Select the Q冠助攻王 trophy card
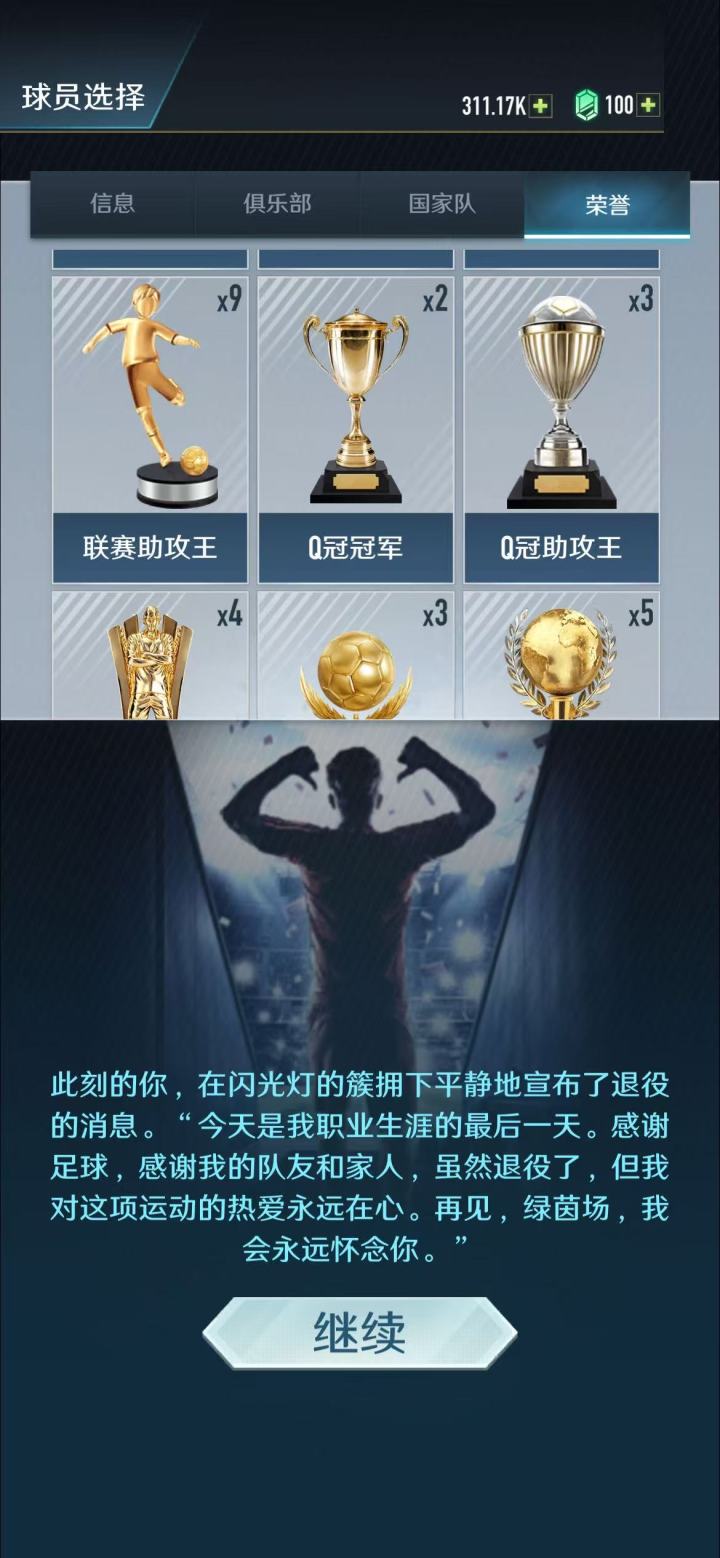 click(x=563, y=546)
